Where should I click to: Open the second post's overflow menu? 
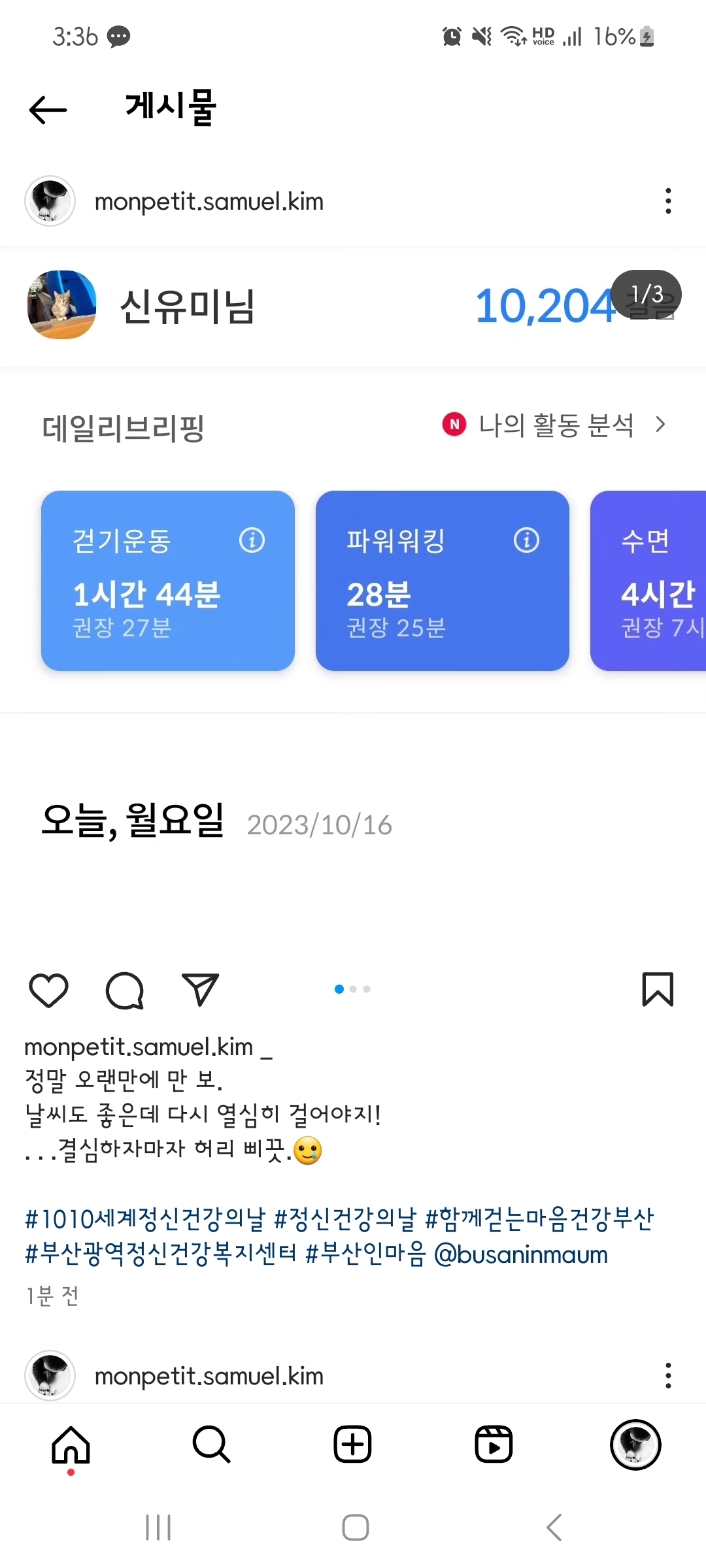(667, 1375)
